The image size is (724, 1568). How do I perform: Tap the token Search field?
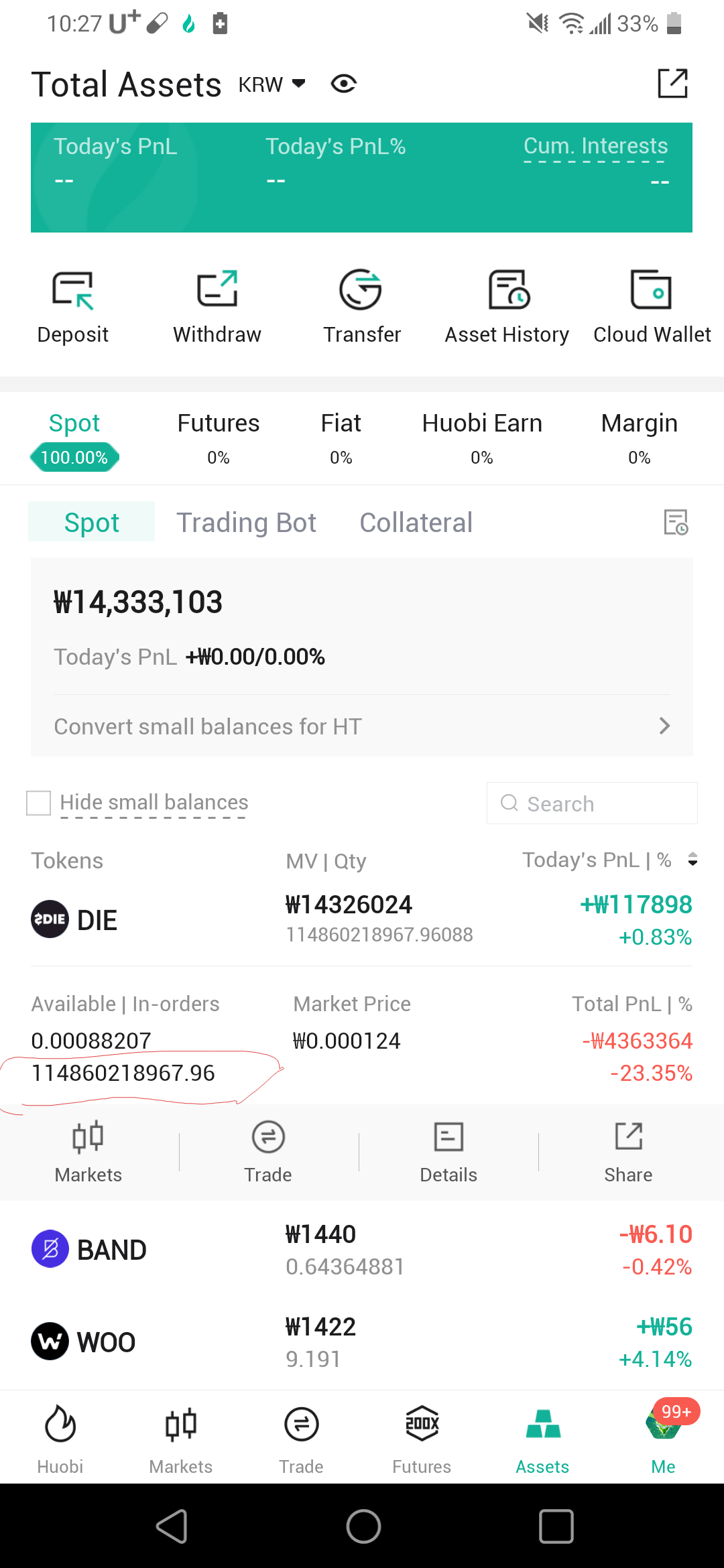pos(592,803)
